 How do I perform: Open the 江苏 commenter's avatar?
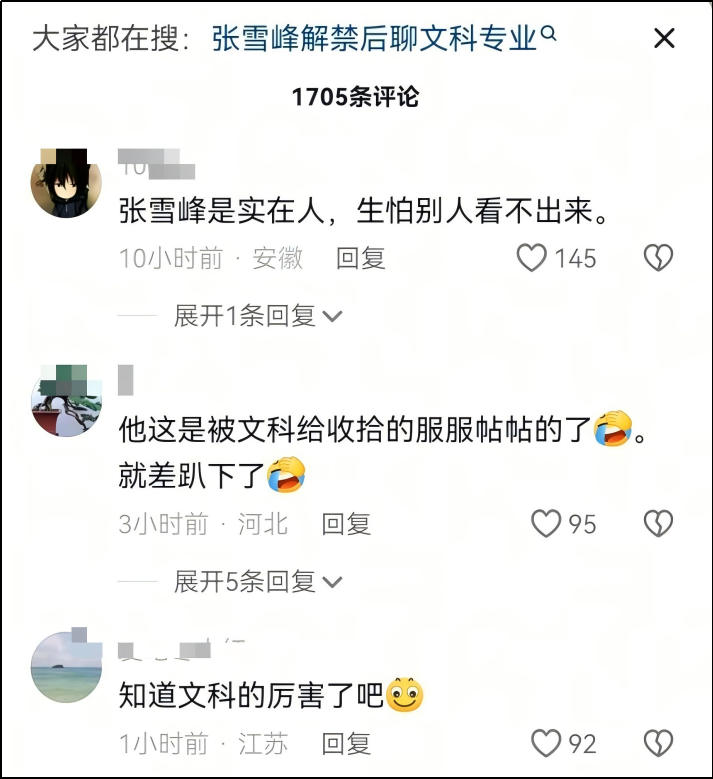tap(68, 667)
